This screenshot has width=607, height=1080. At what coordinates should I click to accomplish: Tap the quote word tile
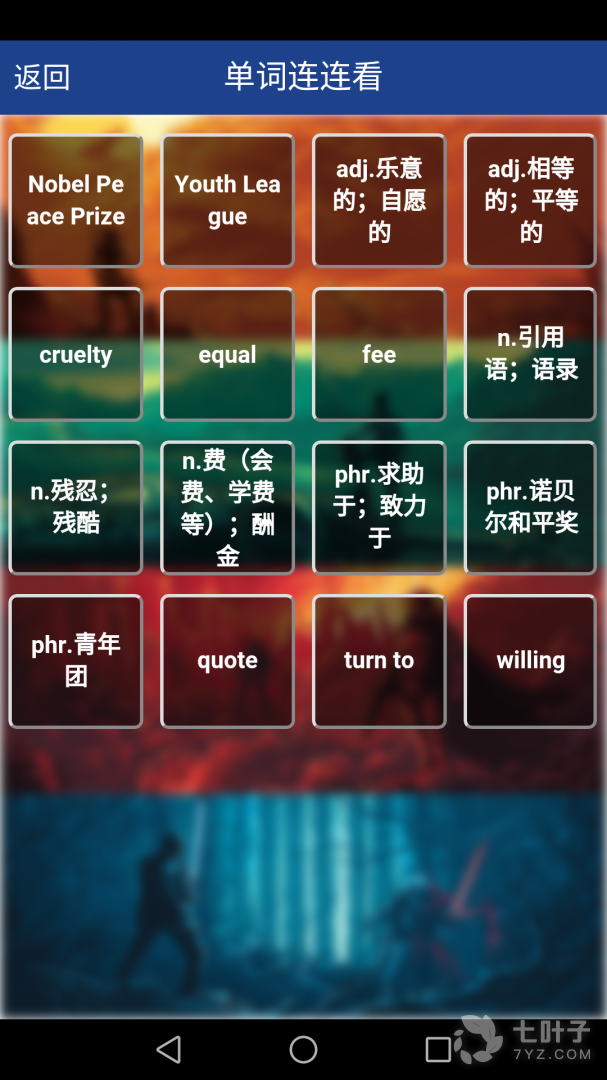(x=227, y=661)
